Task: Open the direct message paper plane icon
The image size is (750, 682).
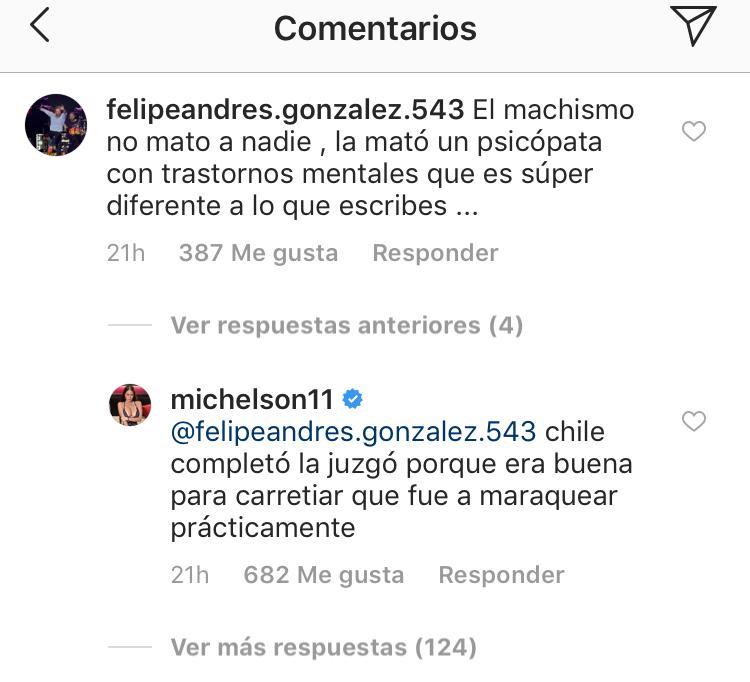Action: 693,26
